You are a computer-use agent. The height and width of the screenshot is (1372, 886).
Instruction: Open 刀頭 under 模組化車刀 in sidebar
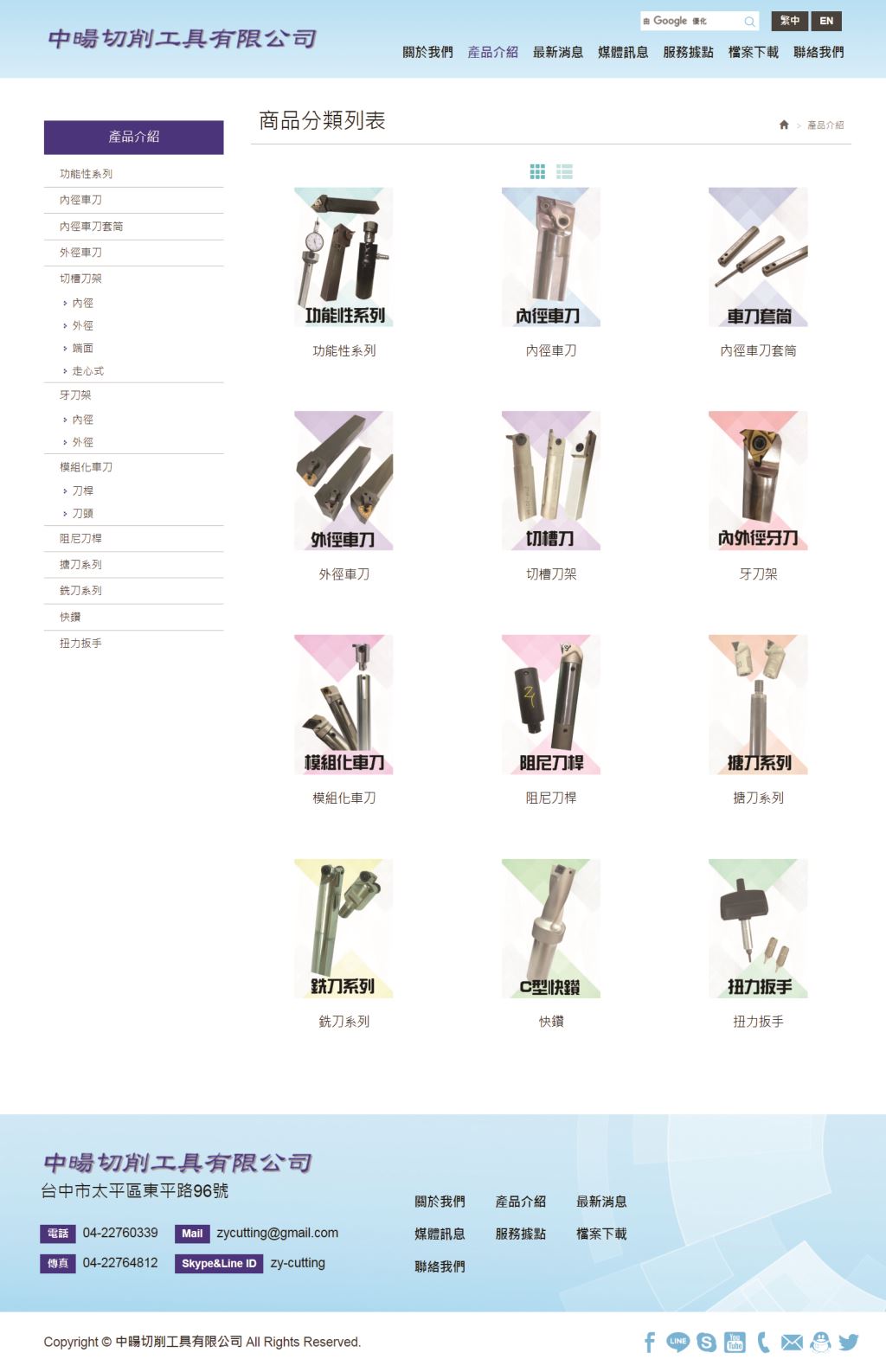[82, 514]
